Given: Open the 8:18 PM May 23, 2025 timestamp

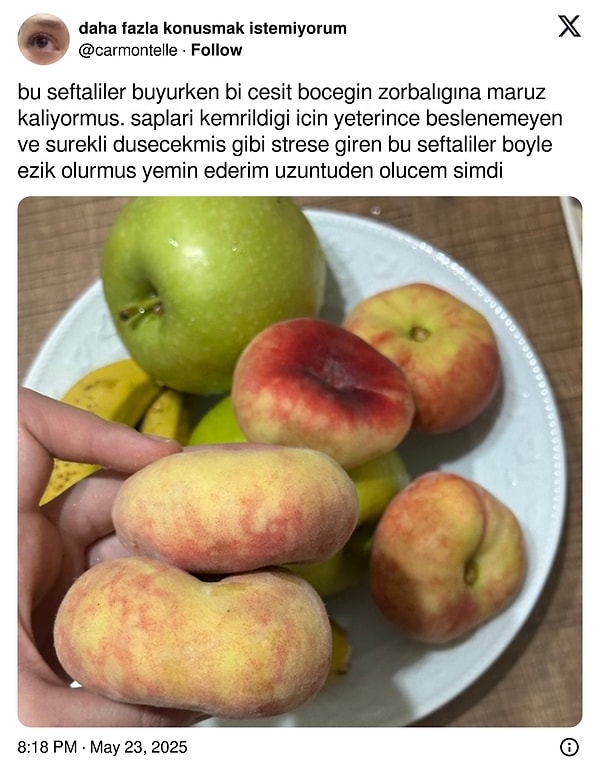Looking at the screenshot, I should pos(102,747).
